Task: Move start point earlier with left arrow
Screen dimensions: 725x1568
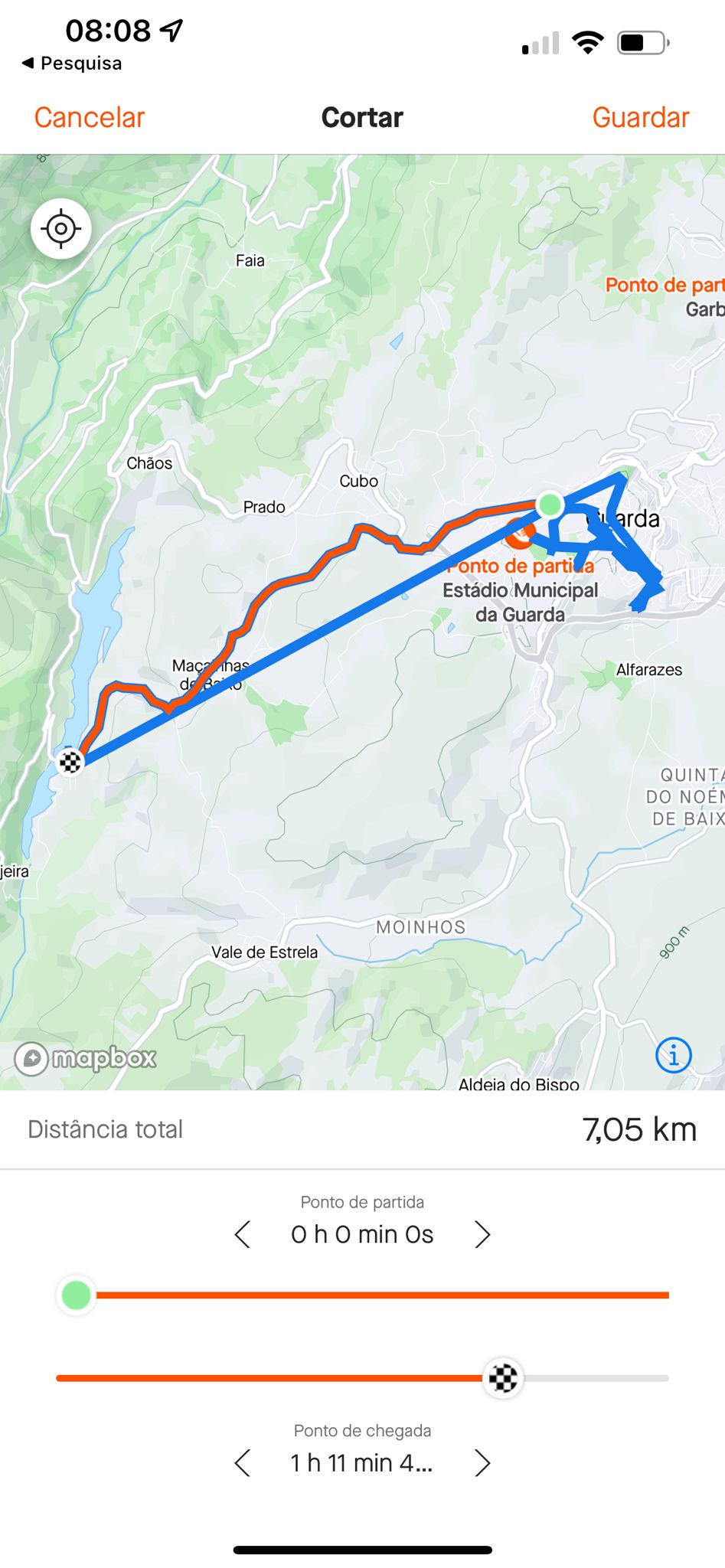Action: [x=243, y=1234]
